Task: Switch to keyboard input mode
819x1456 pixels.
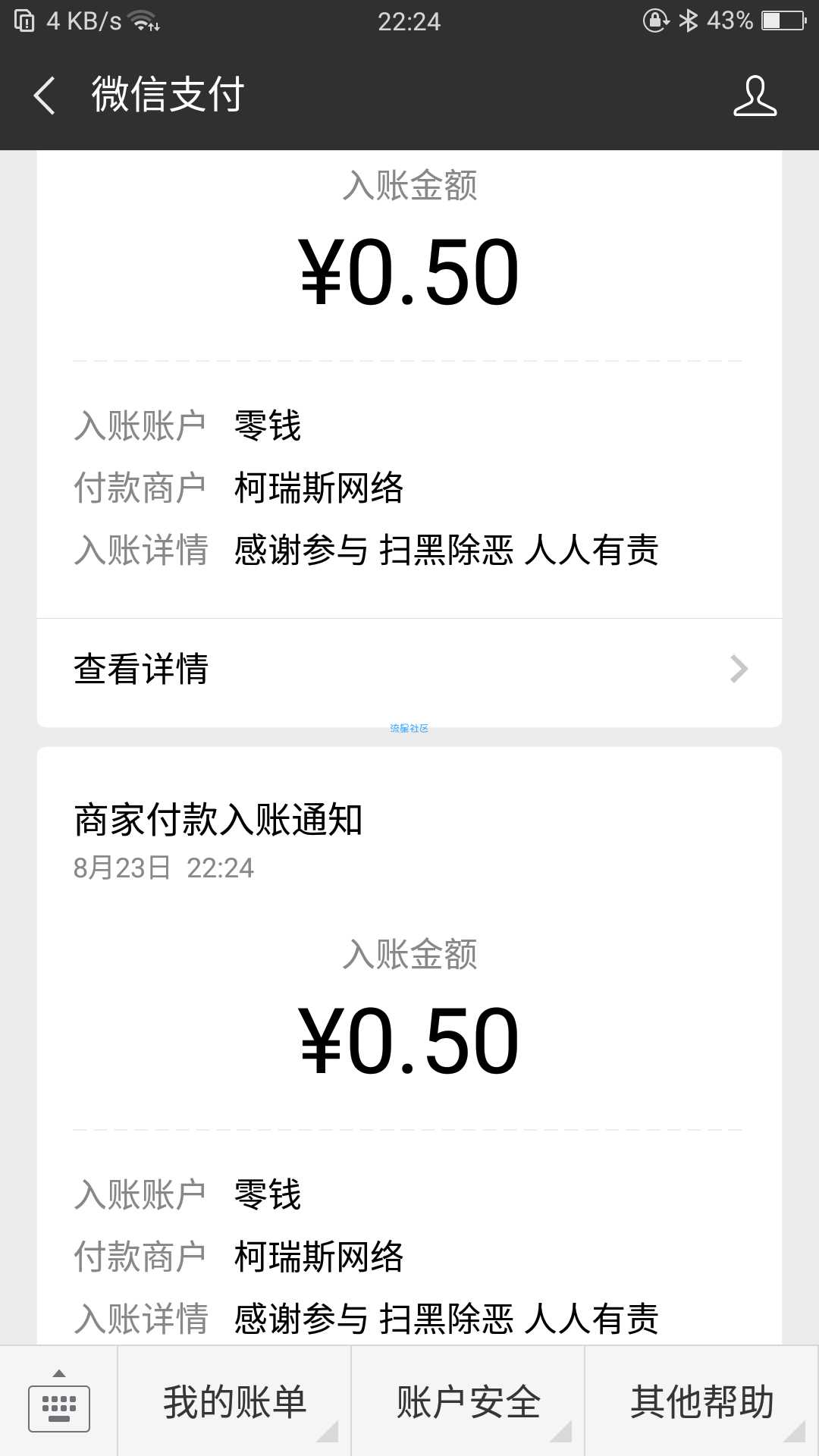Action: 59,1401
